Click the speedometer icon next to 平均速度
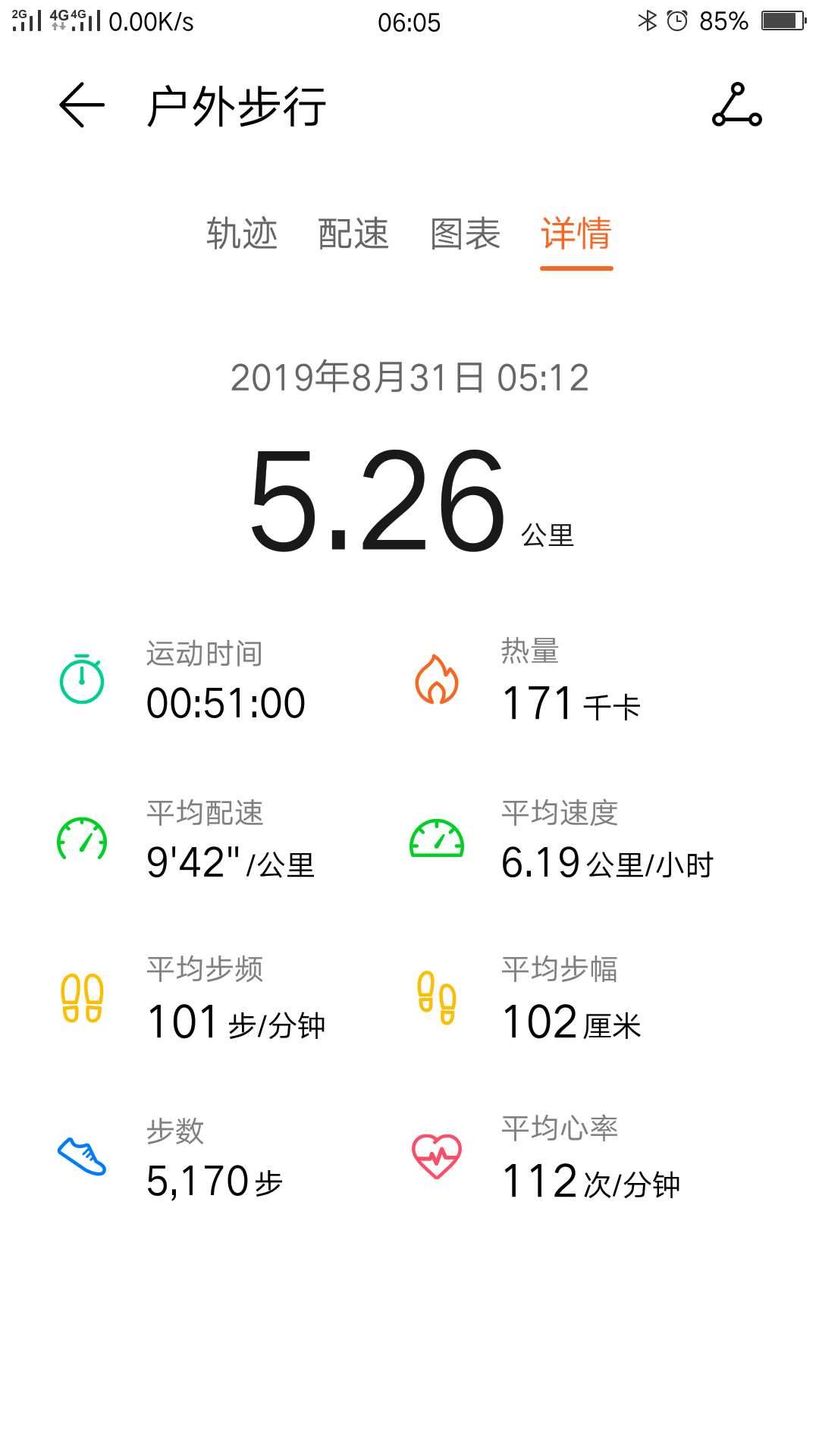The height and width of the screenshot is (1456, 819). [x=436, y=839]
